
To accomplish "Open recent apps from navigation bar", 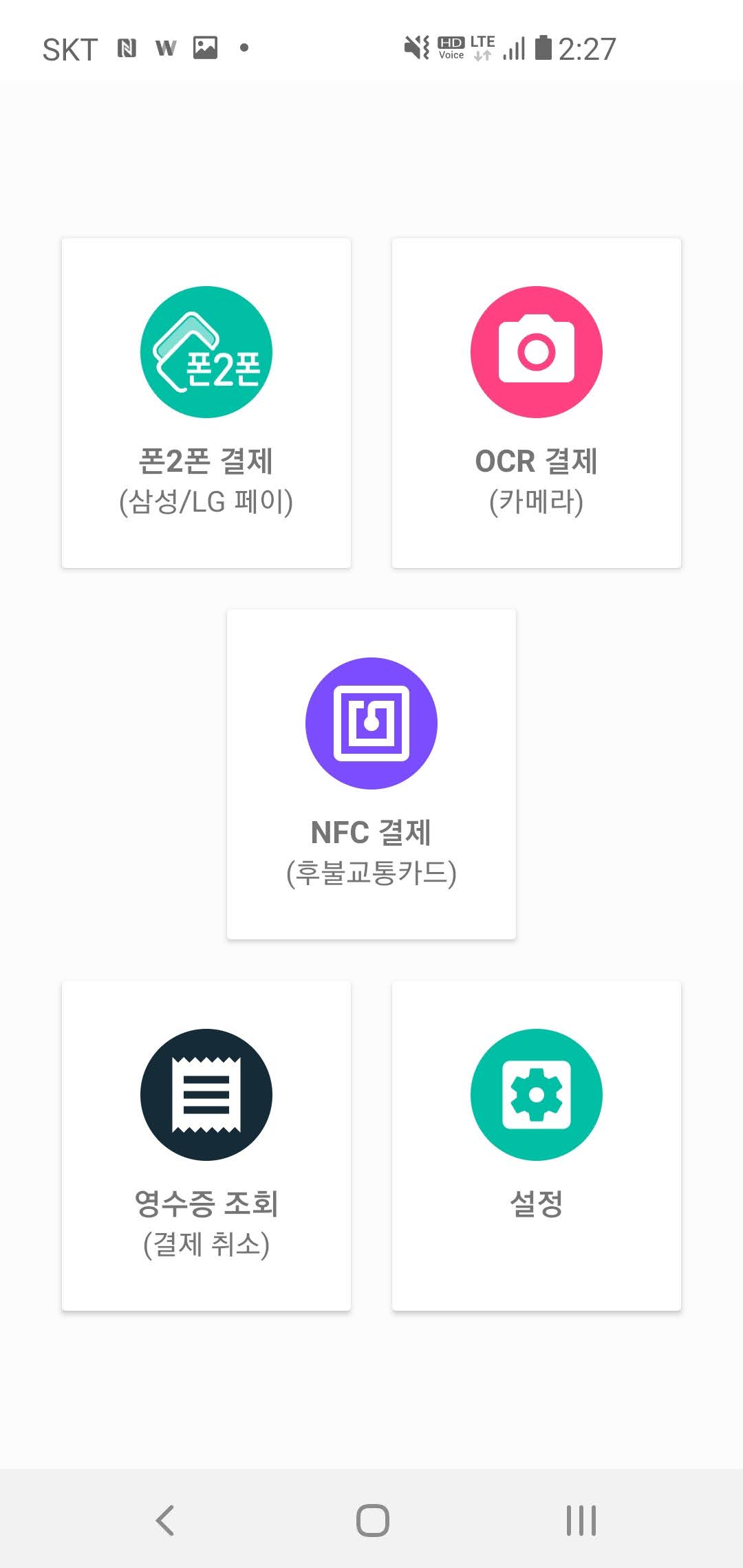I will click(x=581, y=1520).
